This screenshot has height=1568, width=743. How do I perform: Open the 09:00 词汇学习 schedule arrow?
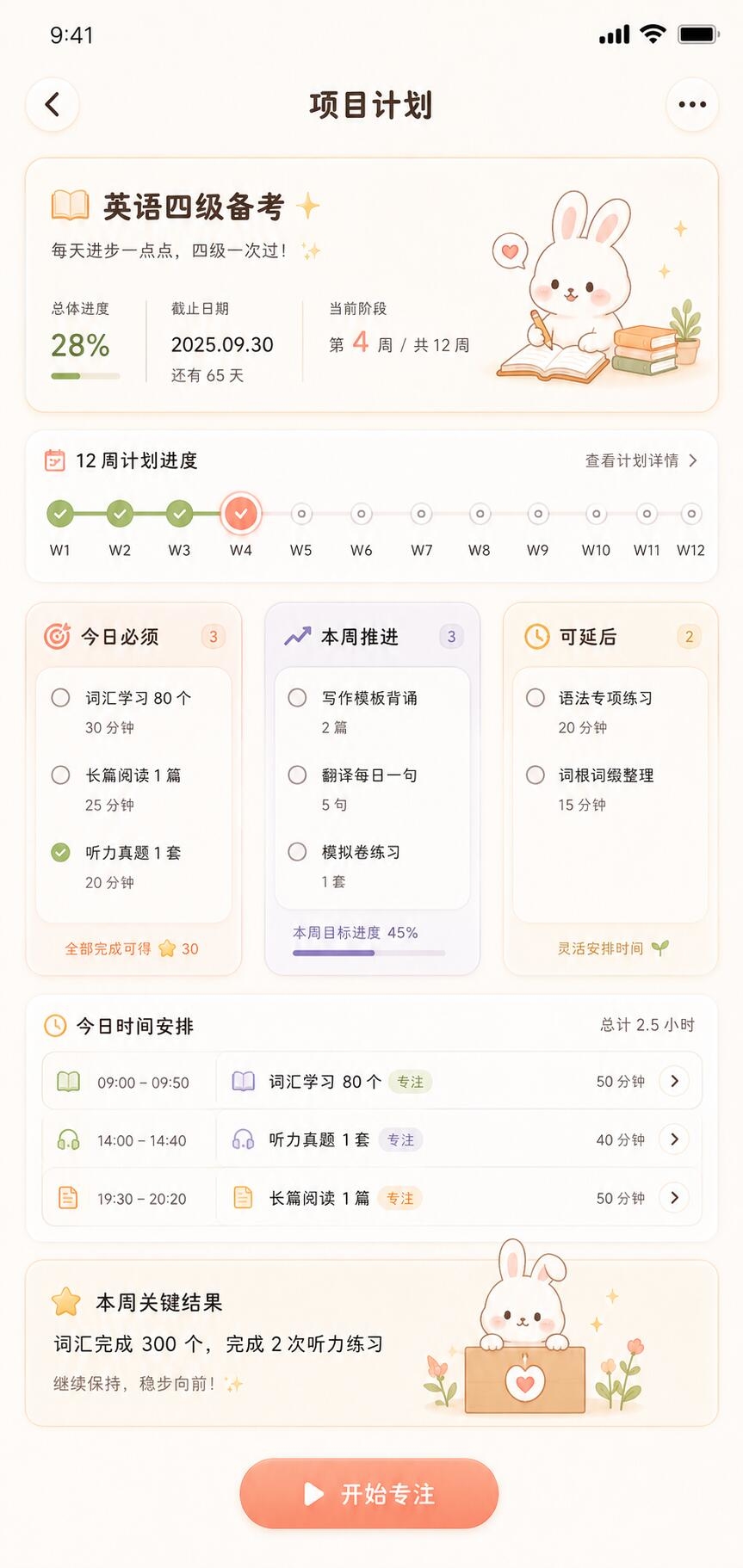(674, 1081)
